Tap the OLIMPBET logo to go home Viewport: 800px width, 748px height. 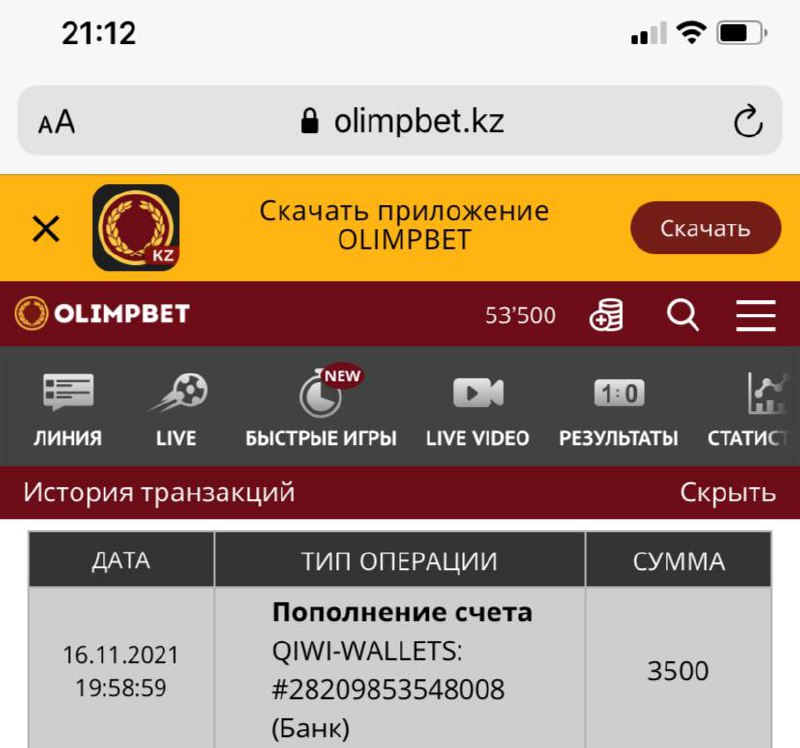coord(102,315)
